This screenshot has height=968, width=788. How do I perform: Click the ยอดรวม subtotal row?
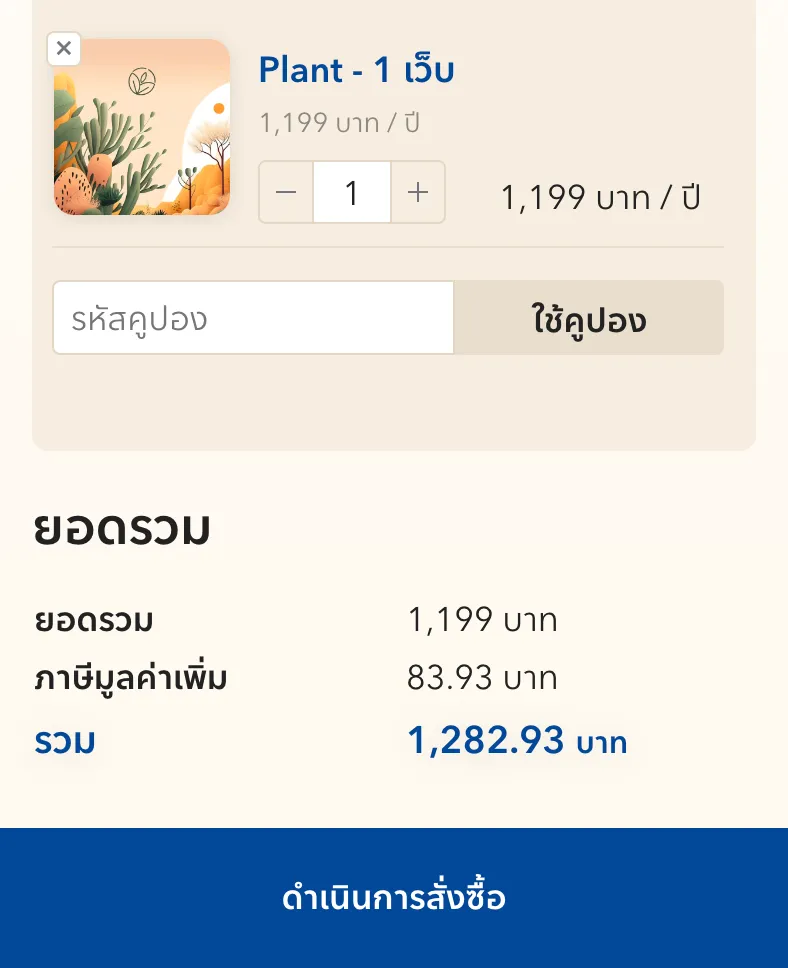94,620
